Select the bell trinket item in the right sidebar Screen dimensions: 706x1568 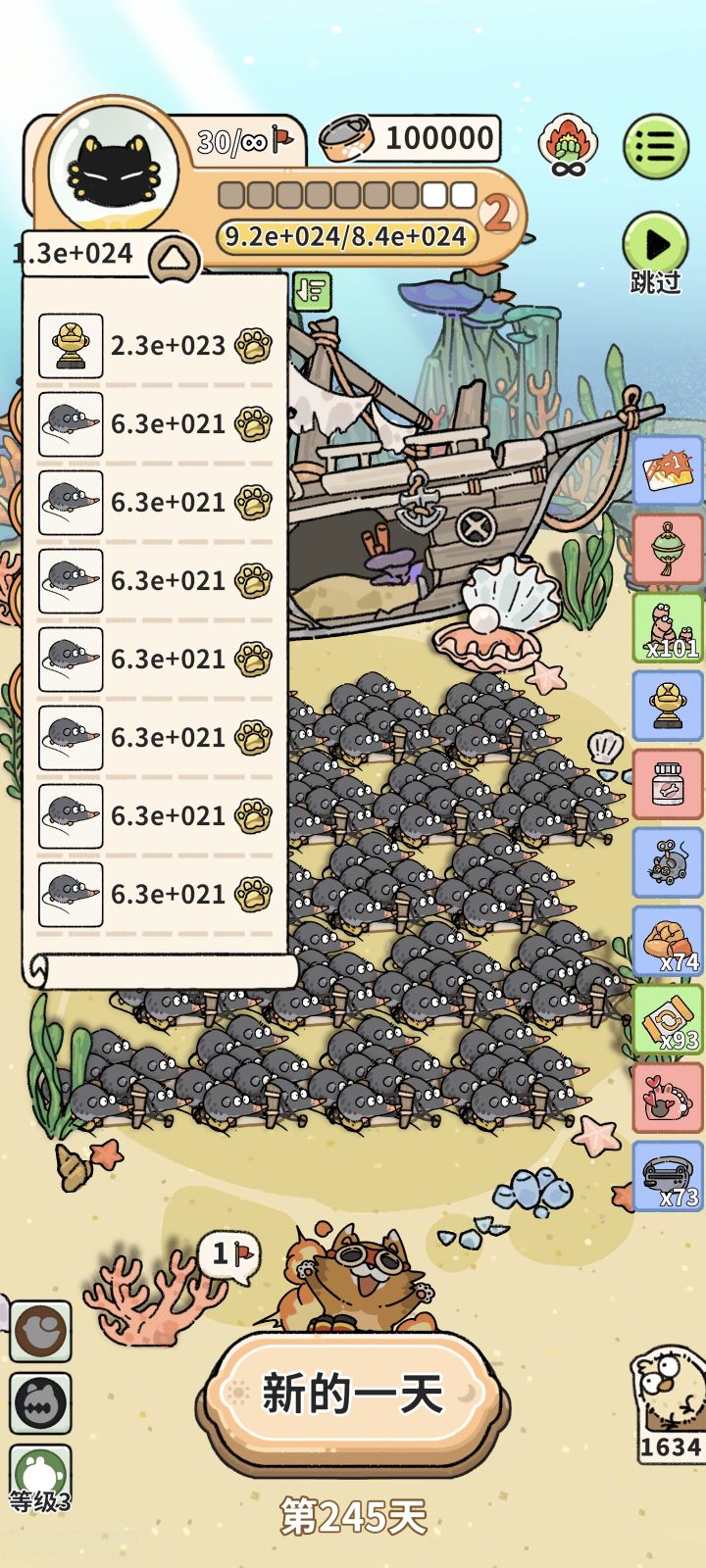(667, 549)
